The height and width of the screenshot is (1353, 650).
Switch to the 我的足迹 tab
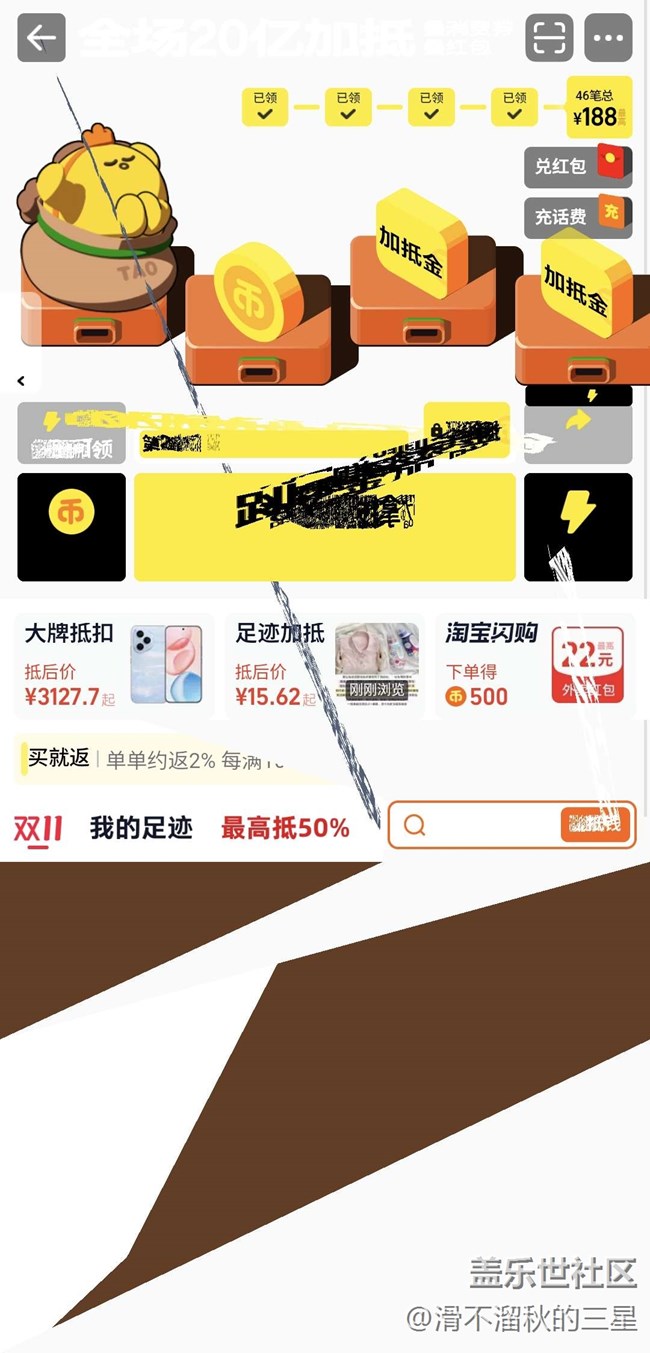pyautogui.click(x=141, y=828)
